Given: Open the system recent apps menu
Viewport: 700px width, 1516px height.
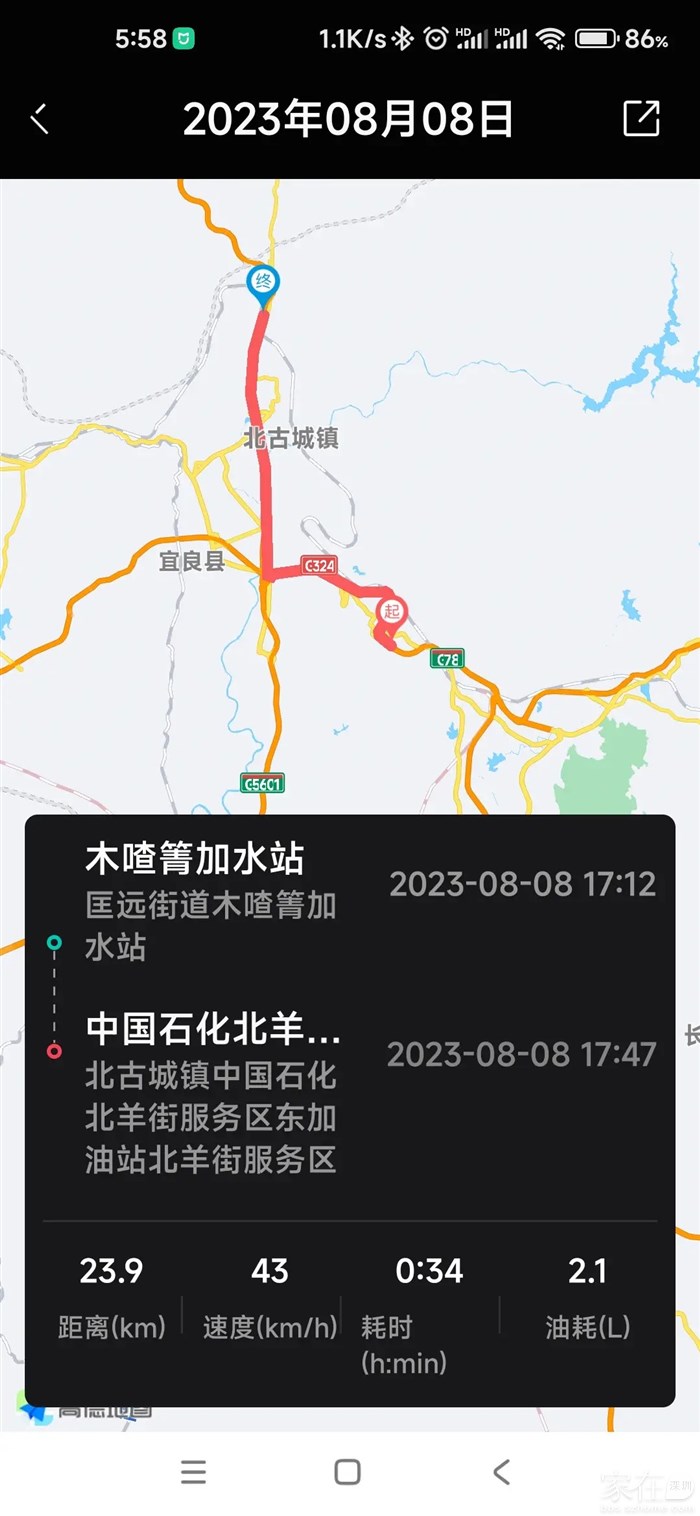Looking at the screenshot, I should coord(193,1471).
